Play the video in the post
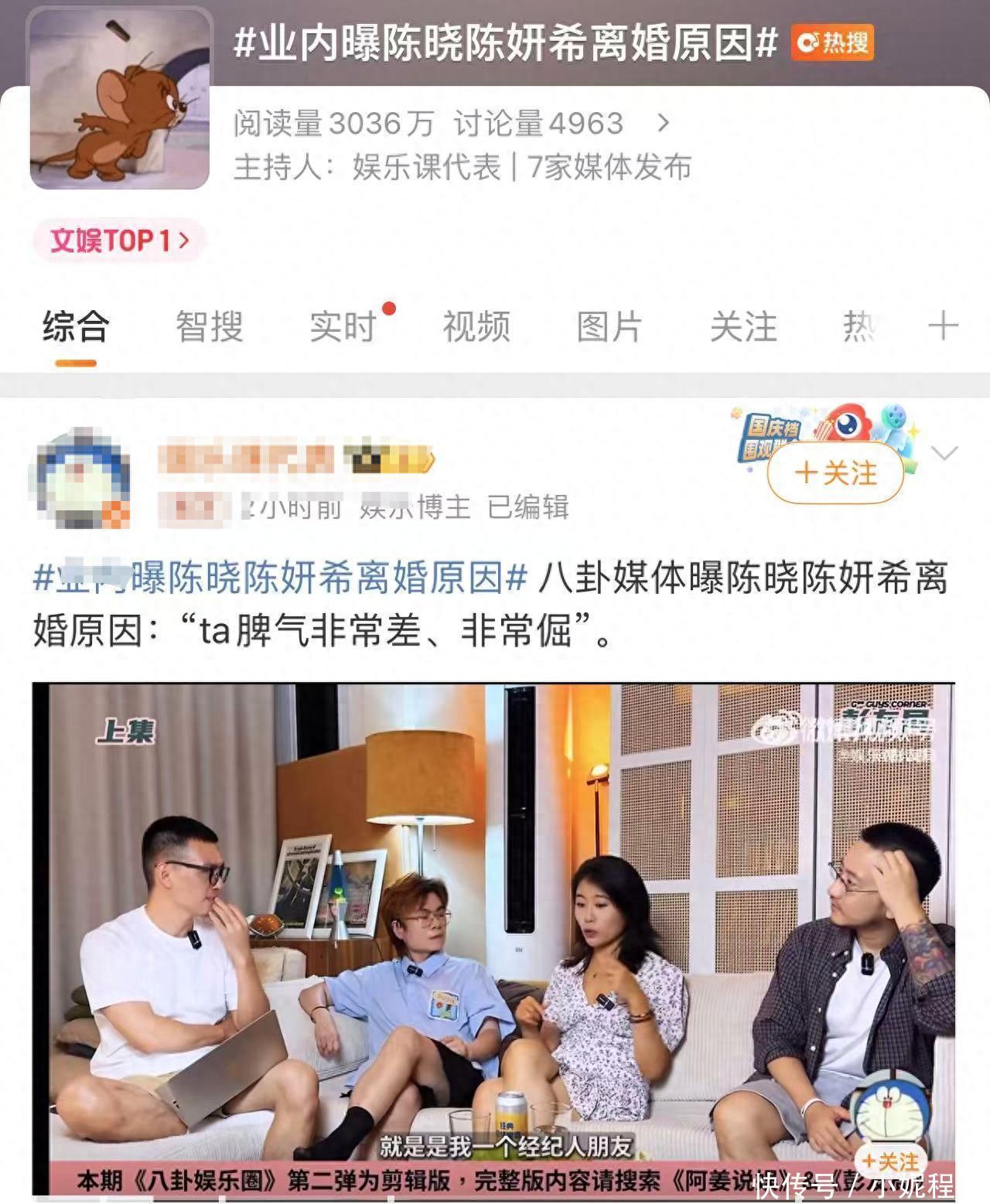Viewport: 990px width, 1204px height. coord(493,936)
